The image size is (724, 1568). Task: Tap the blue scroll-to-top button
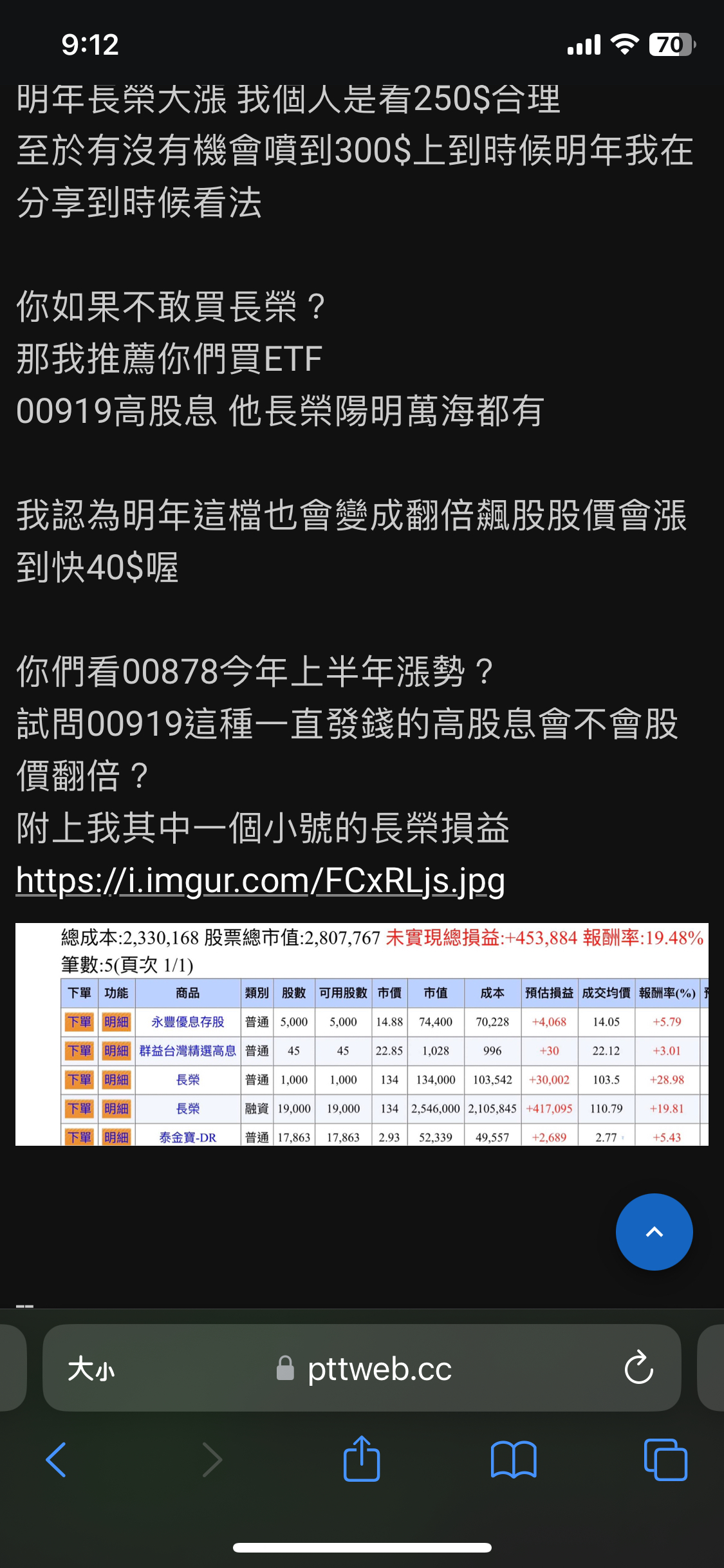coord(654,1232)
